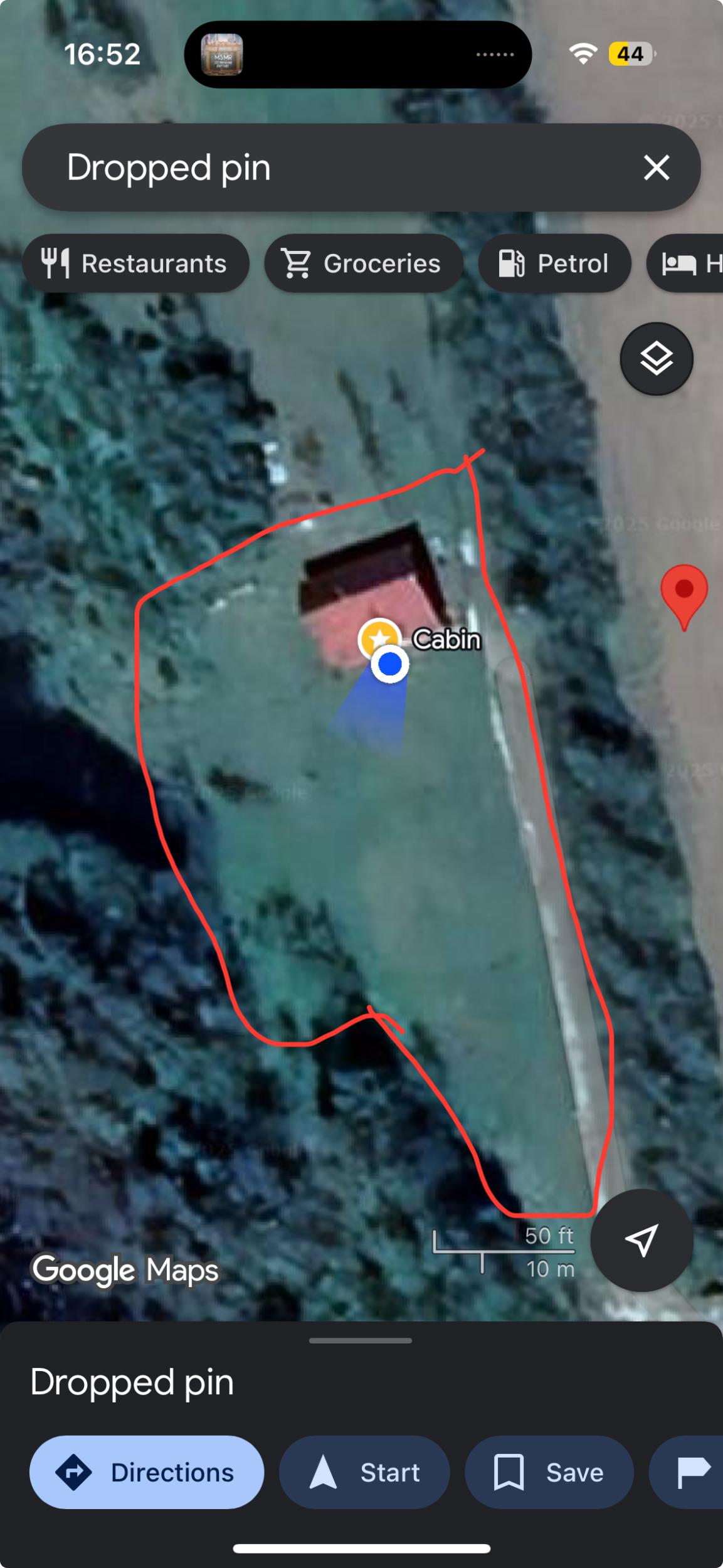Recenter map on my location
This screenshot has height=1568, width=723.
(x=641, y=1240)
